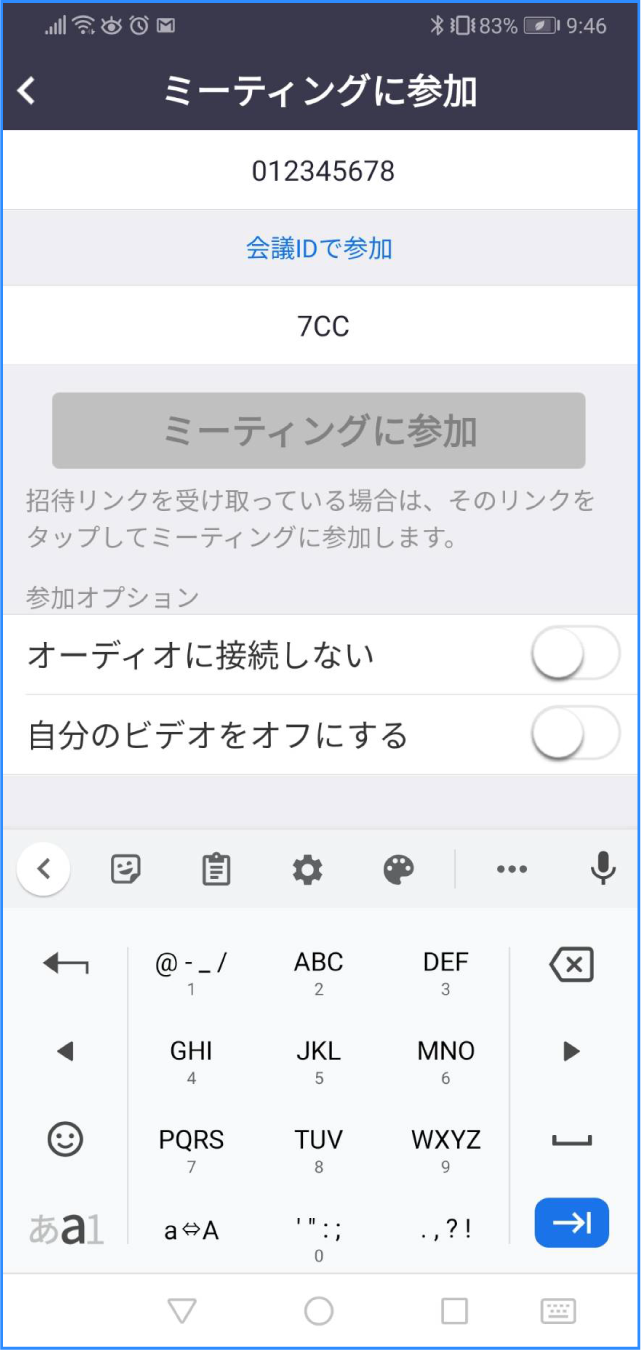Screen dimensions: 641x1350
Task: Tap the blue next-field key
Action: [x=571, y=1222]
